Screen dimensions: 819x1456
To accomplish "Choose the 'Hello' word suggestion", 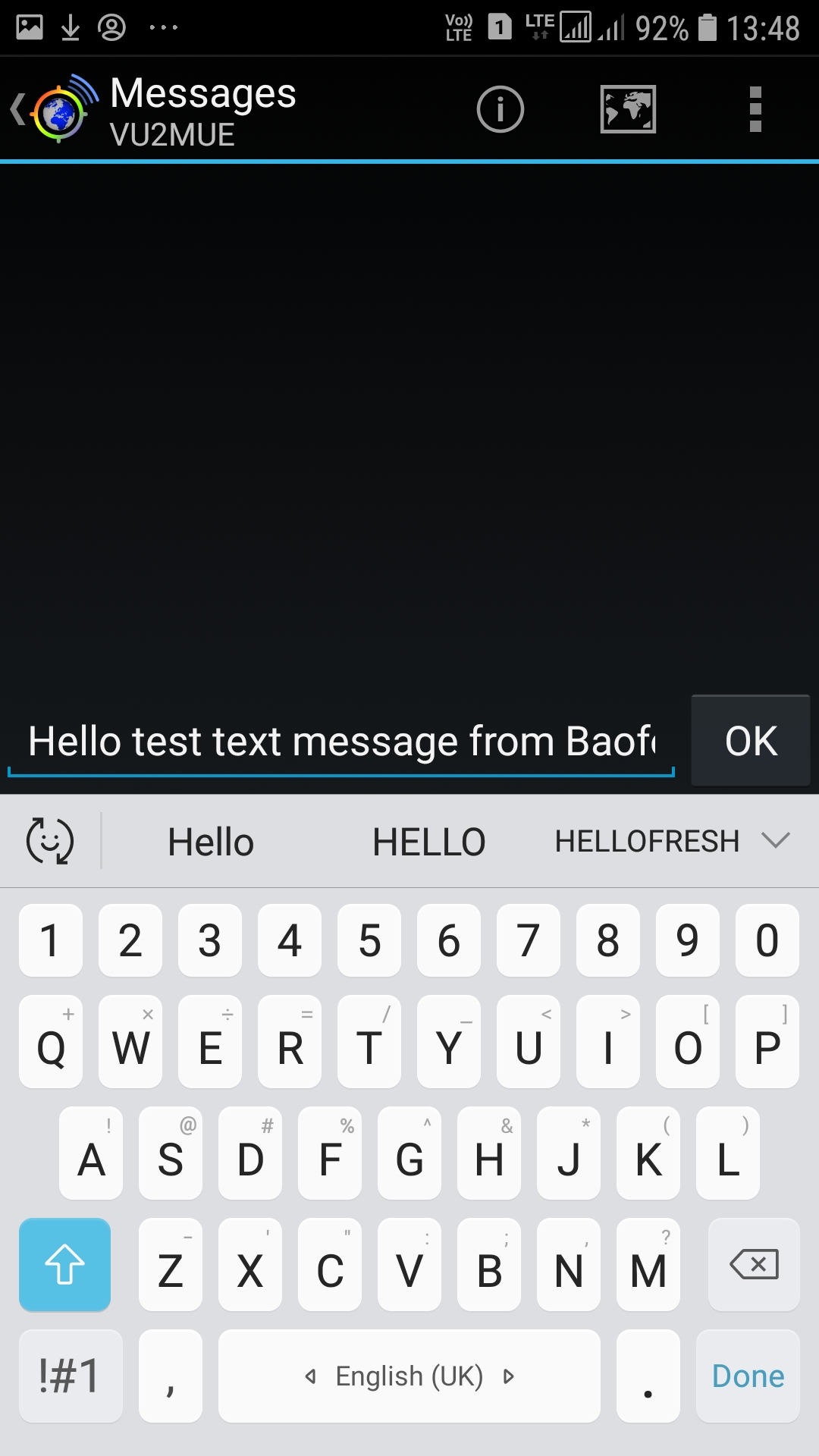I will click(x=211, y=842).
